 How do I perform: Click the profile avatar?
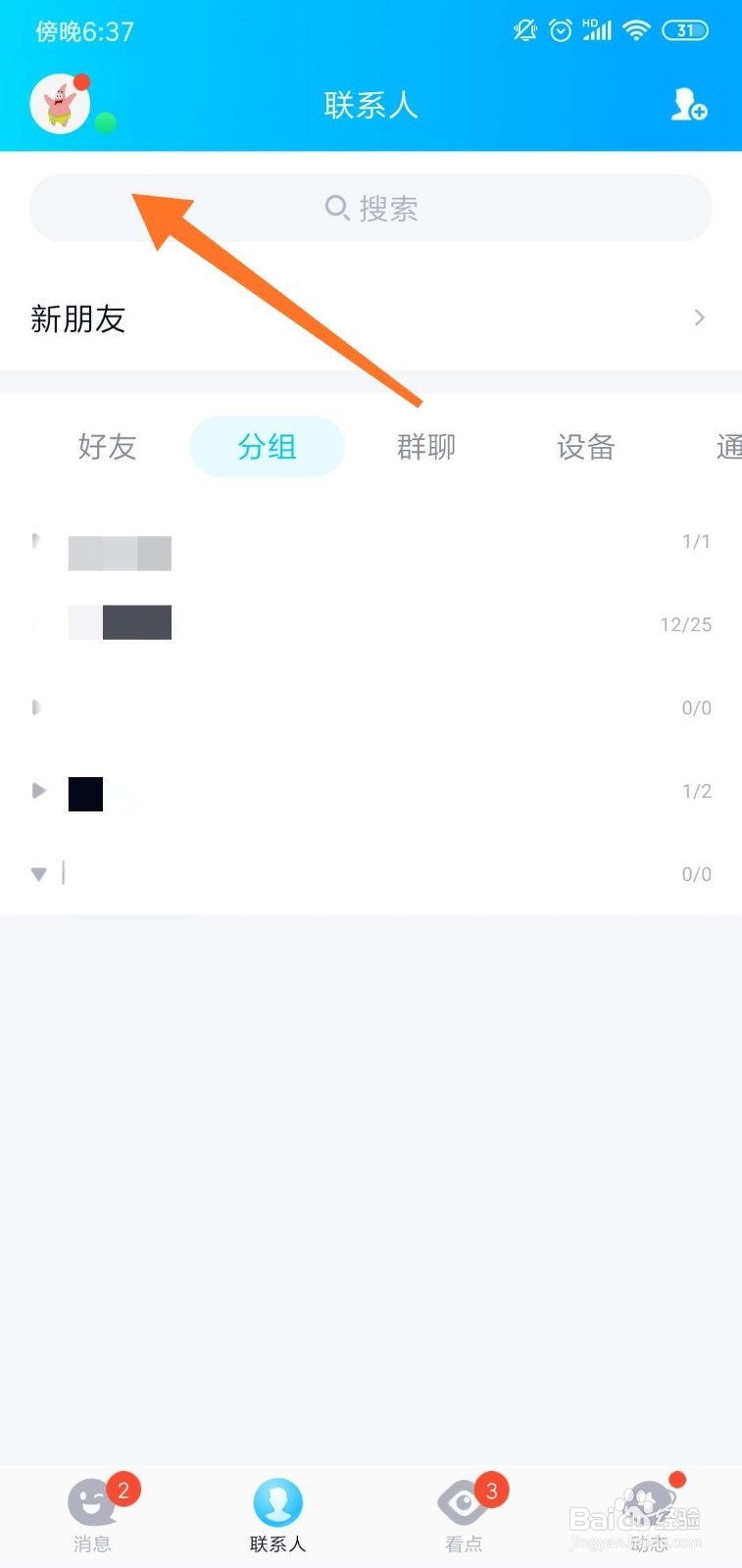[x=62, y=104]
